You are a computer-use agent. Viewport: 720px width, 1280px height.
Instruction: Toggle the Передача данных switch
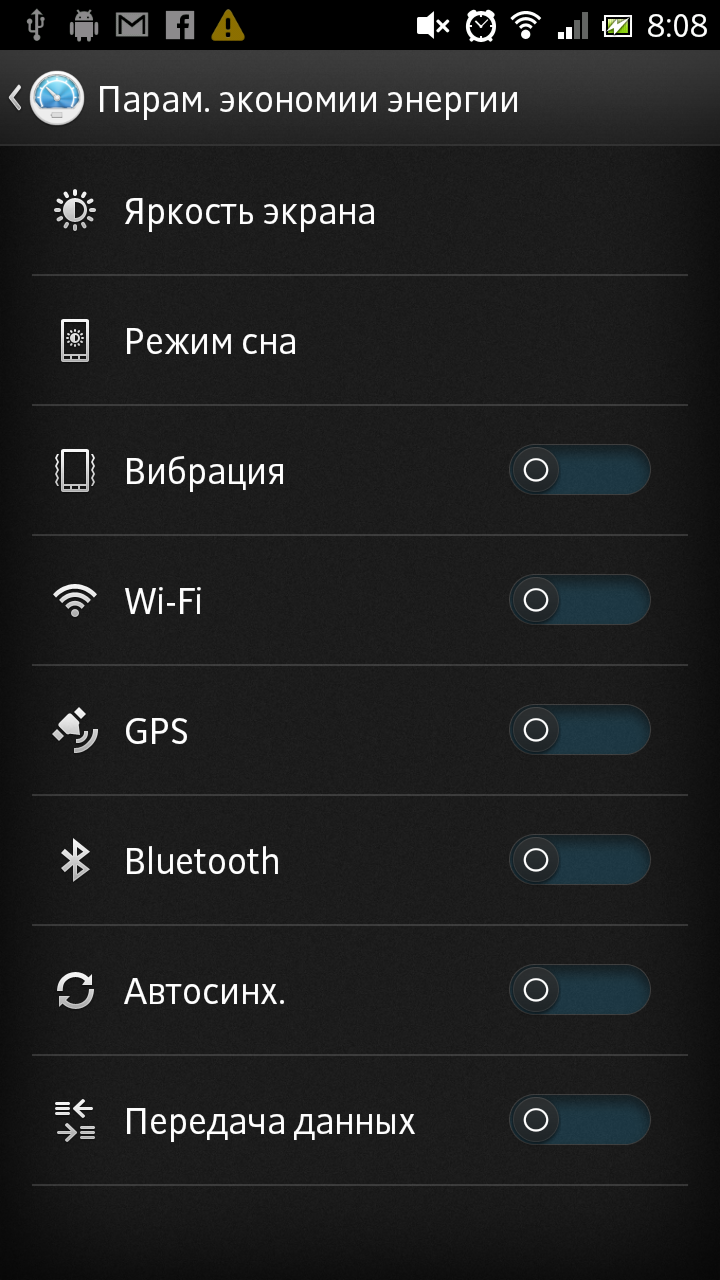tap(580, 1120)
